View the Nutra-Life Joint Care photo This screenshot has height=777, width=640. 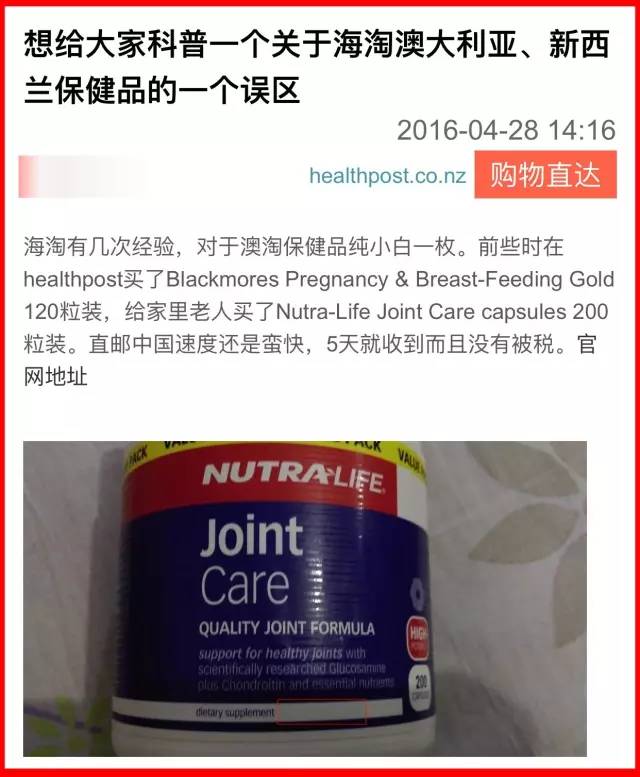tap(305, 597)
